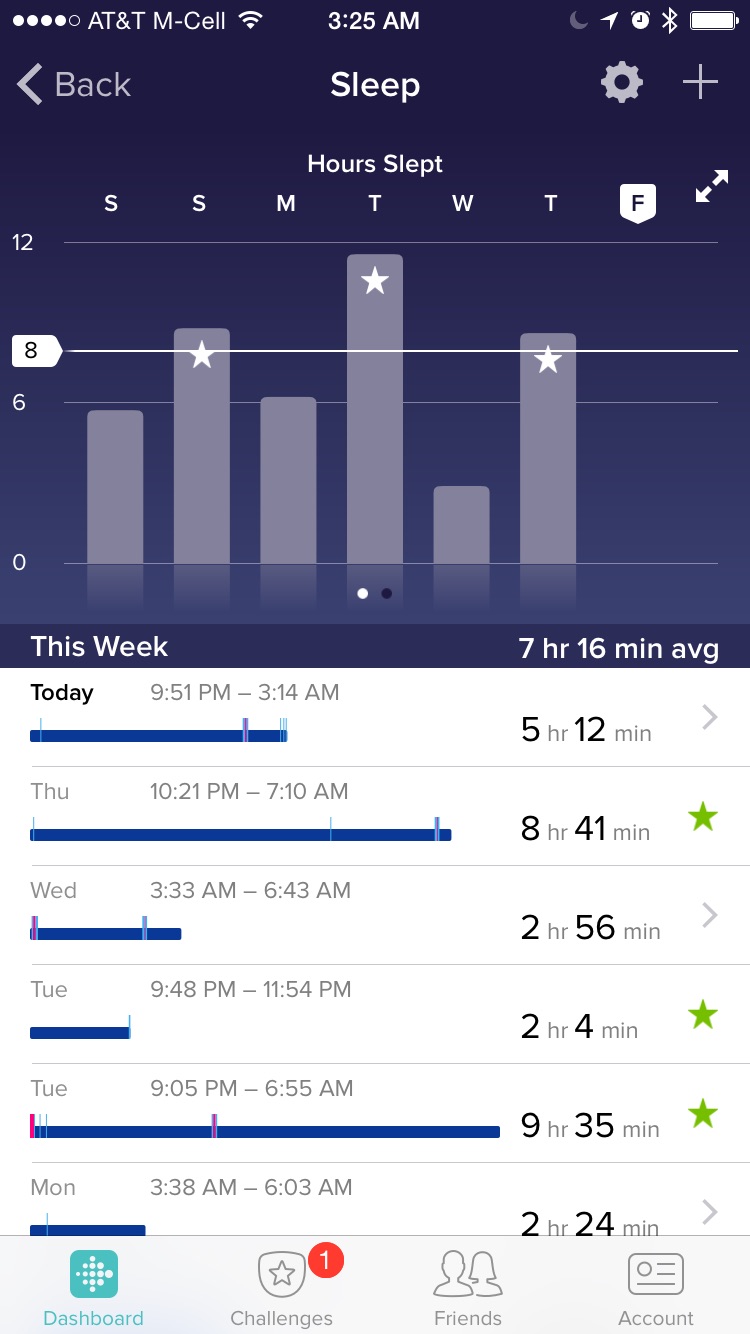Add a new sleep log

700,83
